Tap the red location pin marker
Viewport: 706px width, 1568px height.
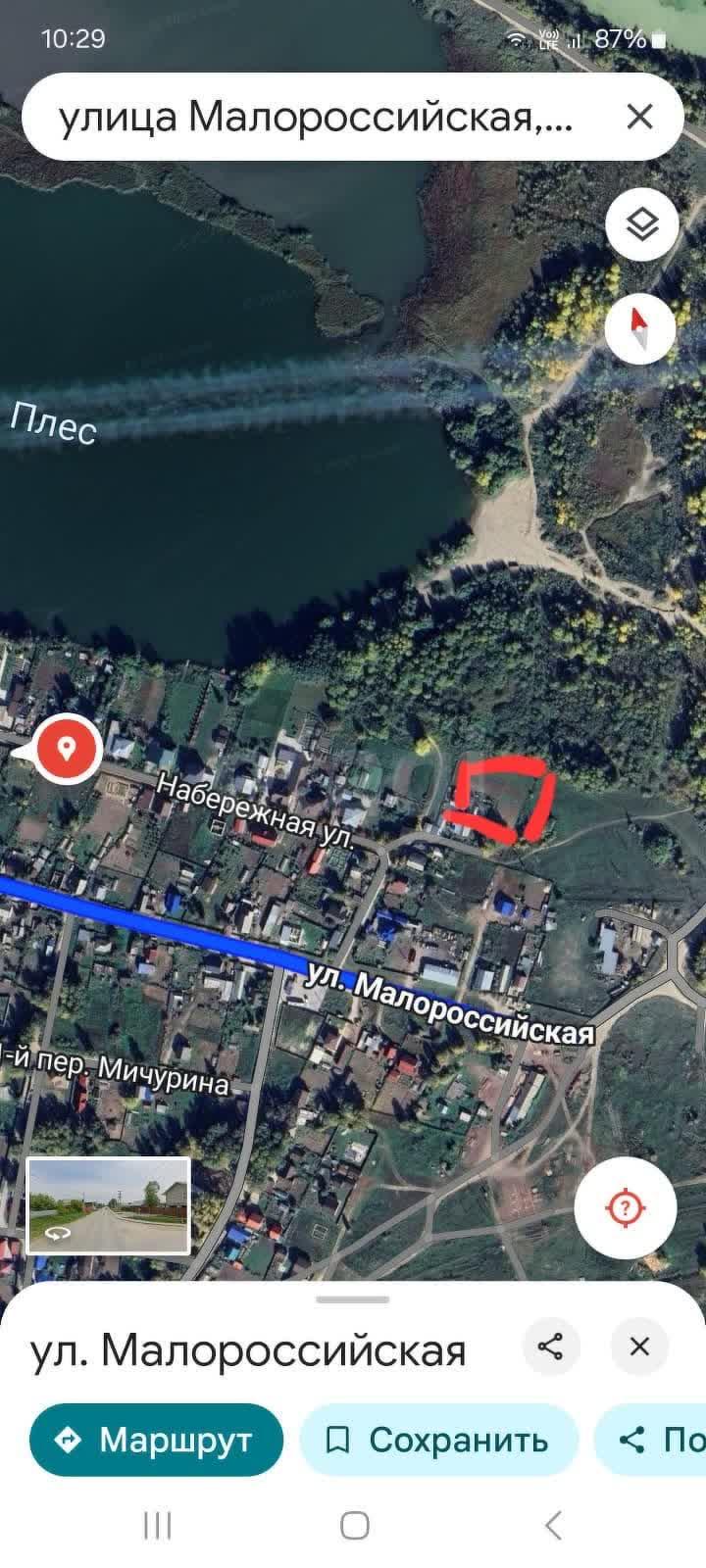coord(67,751)
